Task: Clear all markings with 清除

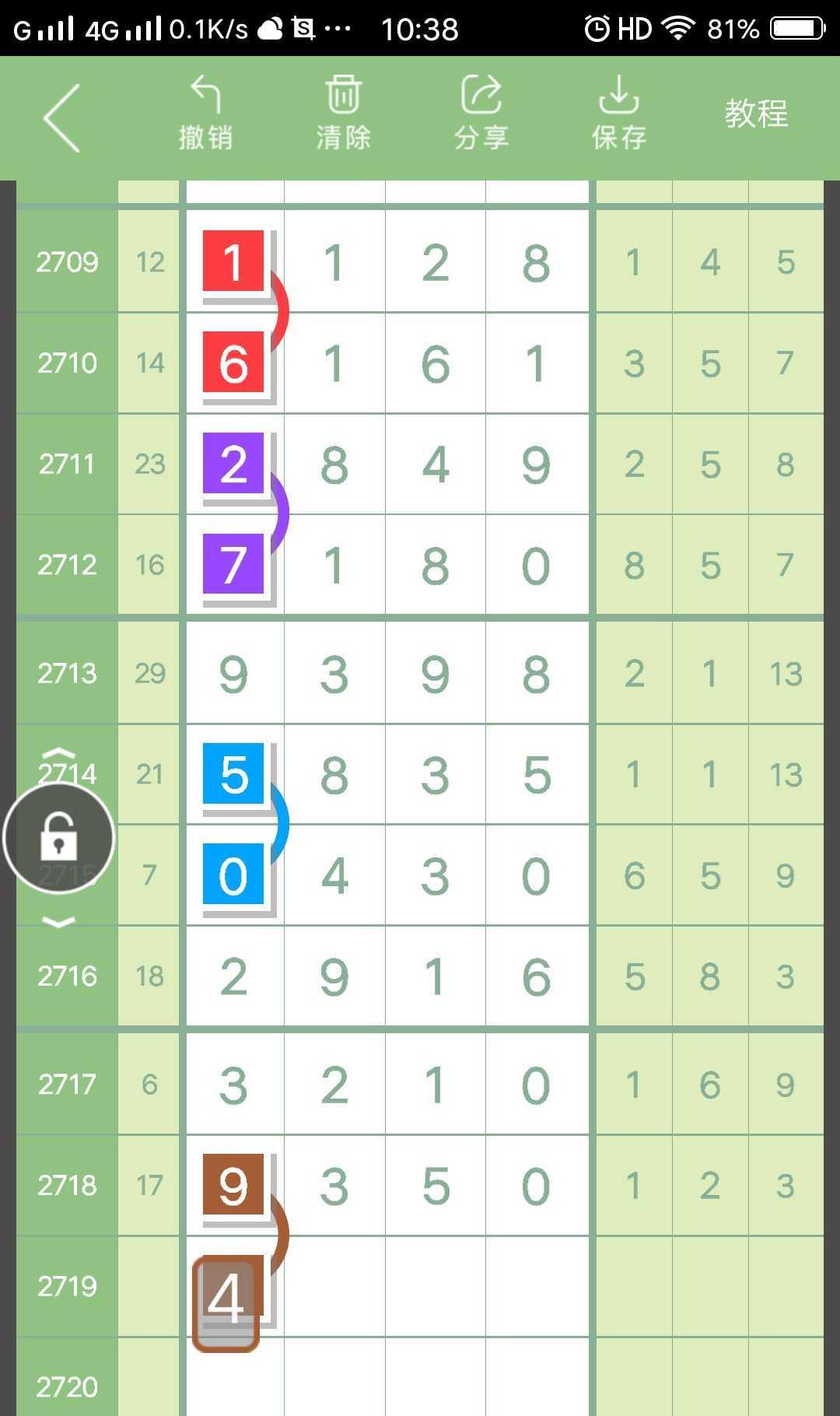Action: point(343,114)
